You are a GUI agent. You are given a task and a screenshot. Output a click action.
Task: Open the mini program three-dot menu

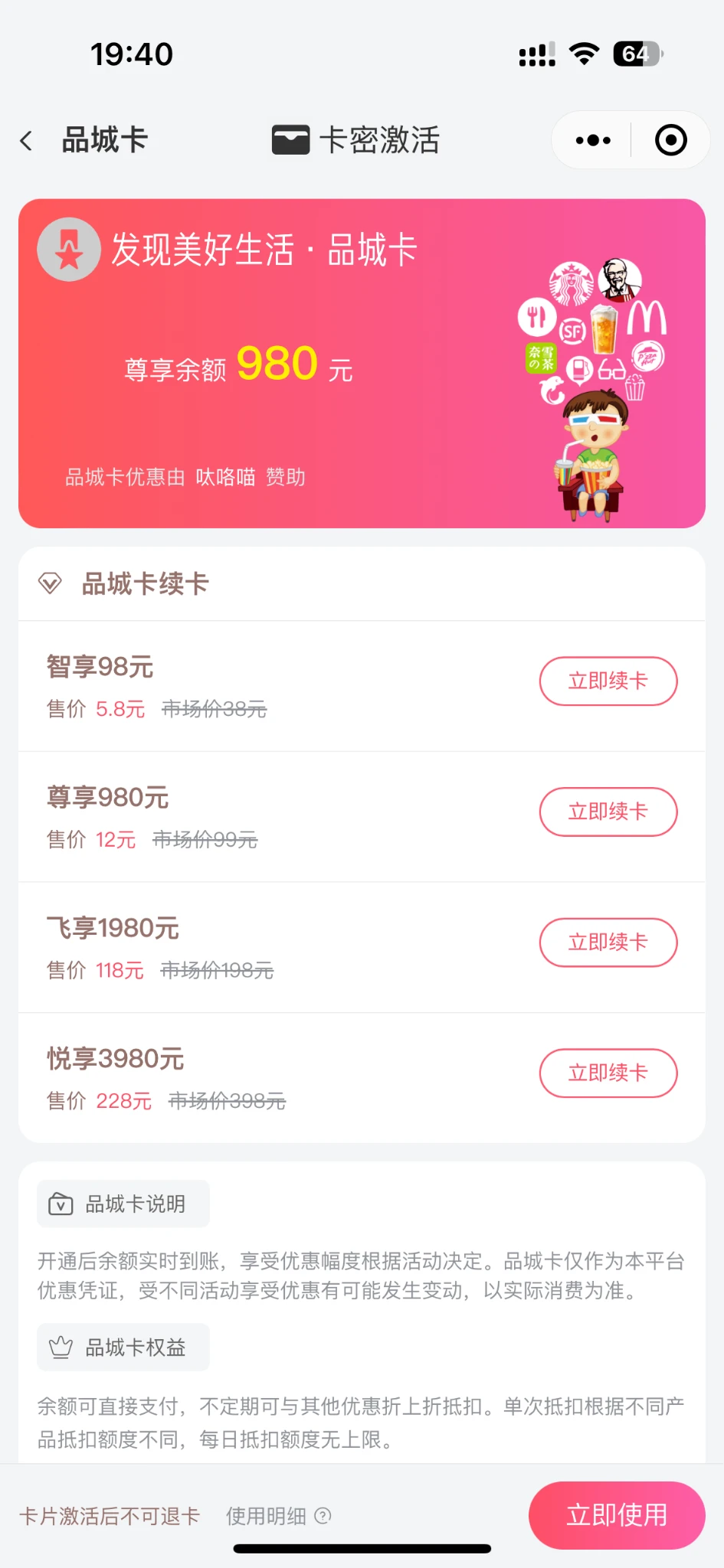click(x=593, y=141)
